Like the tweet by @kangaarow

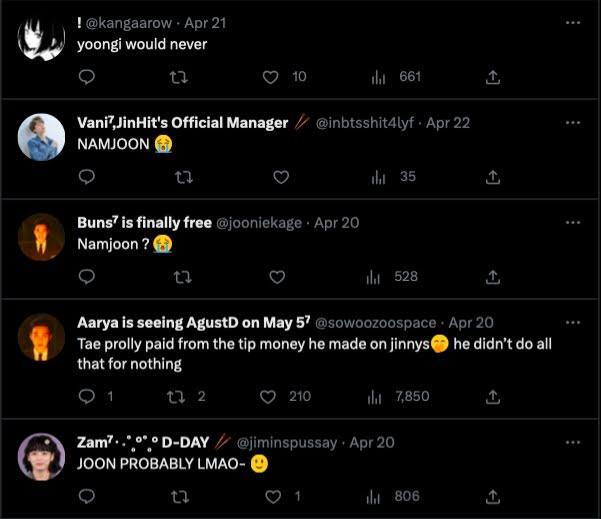coord(269,77)
